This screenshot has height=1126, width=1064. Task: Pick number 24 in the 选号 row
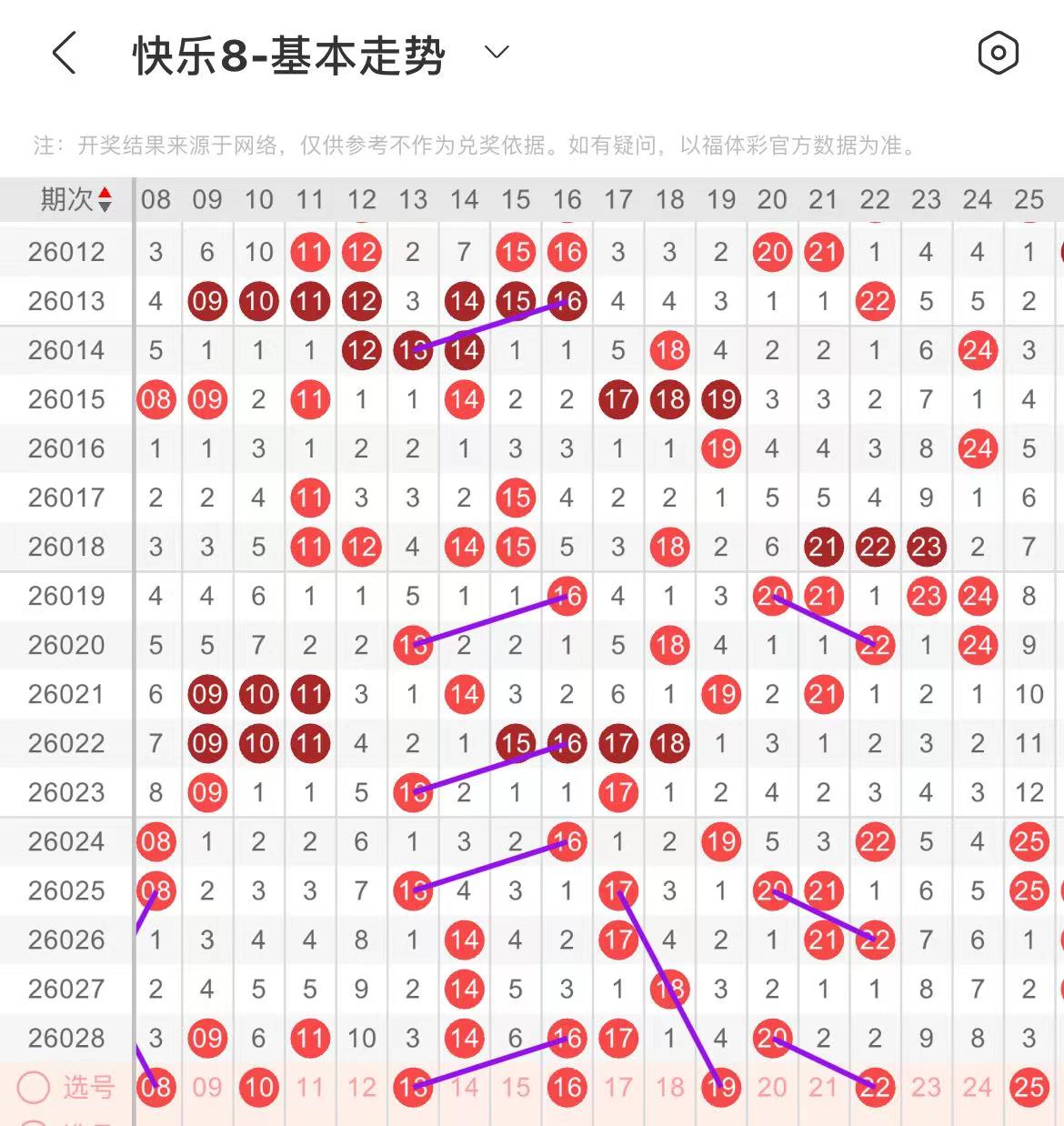pyautogui.click(x=978, y=1087)
